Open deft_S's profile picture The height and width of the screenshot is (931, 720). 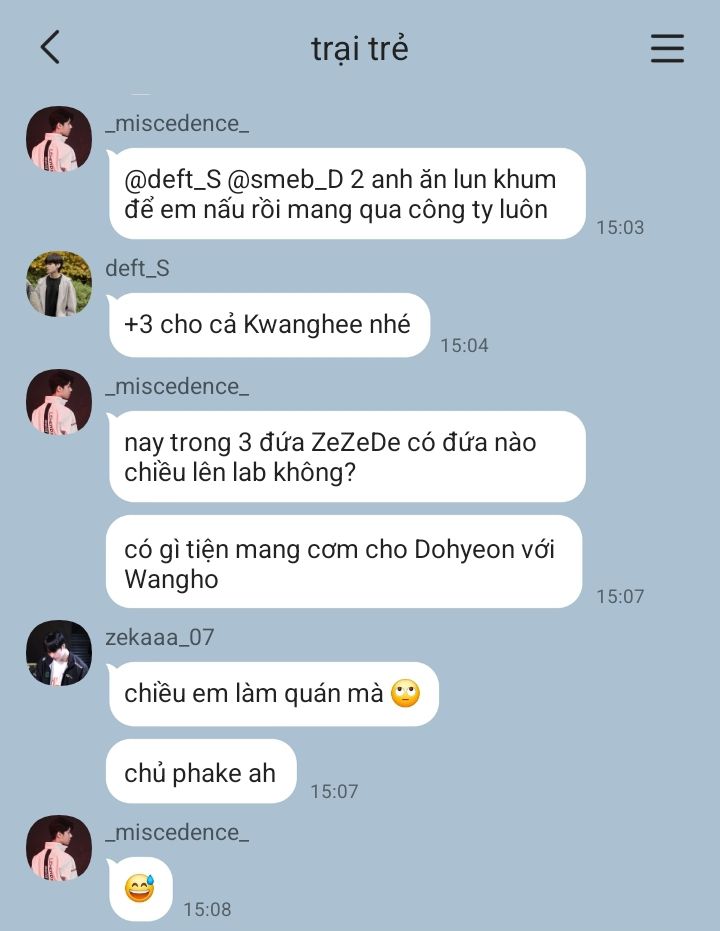59,284
